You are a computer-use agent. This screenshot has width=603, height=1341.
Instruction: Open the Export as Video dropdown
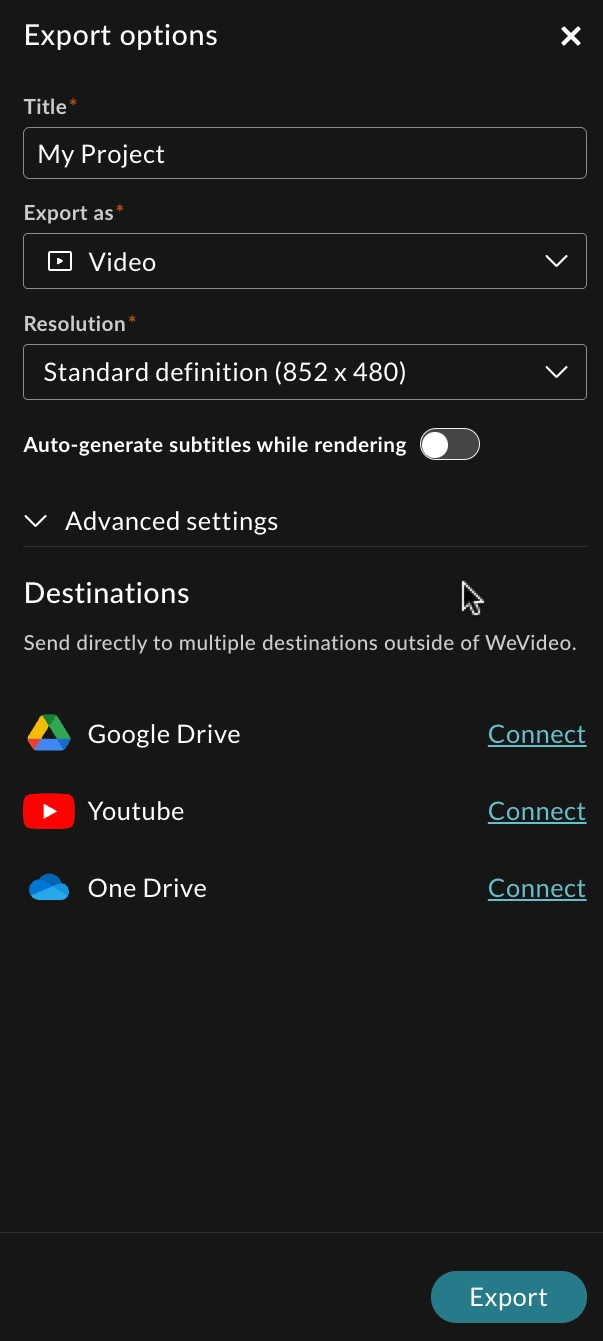point(305,261)
